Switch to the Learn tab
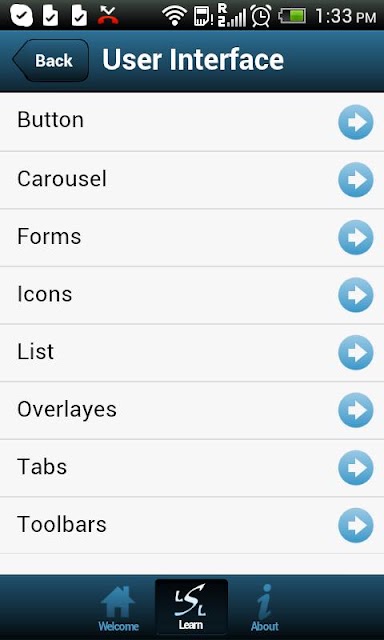This screenshot has height=640, width=384. [191, 607]
